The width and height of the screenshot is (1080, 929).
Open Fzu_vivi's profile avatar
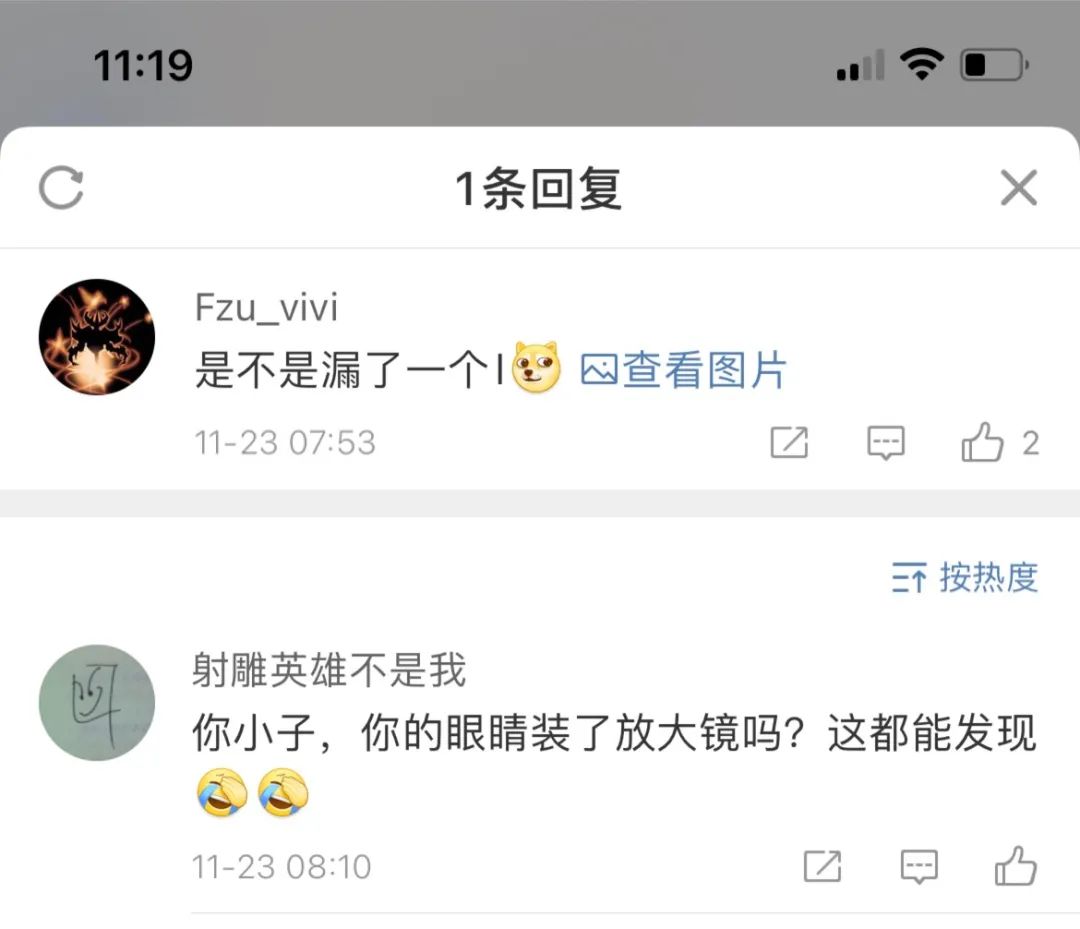tap(97, 337)
